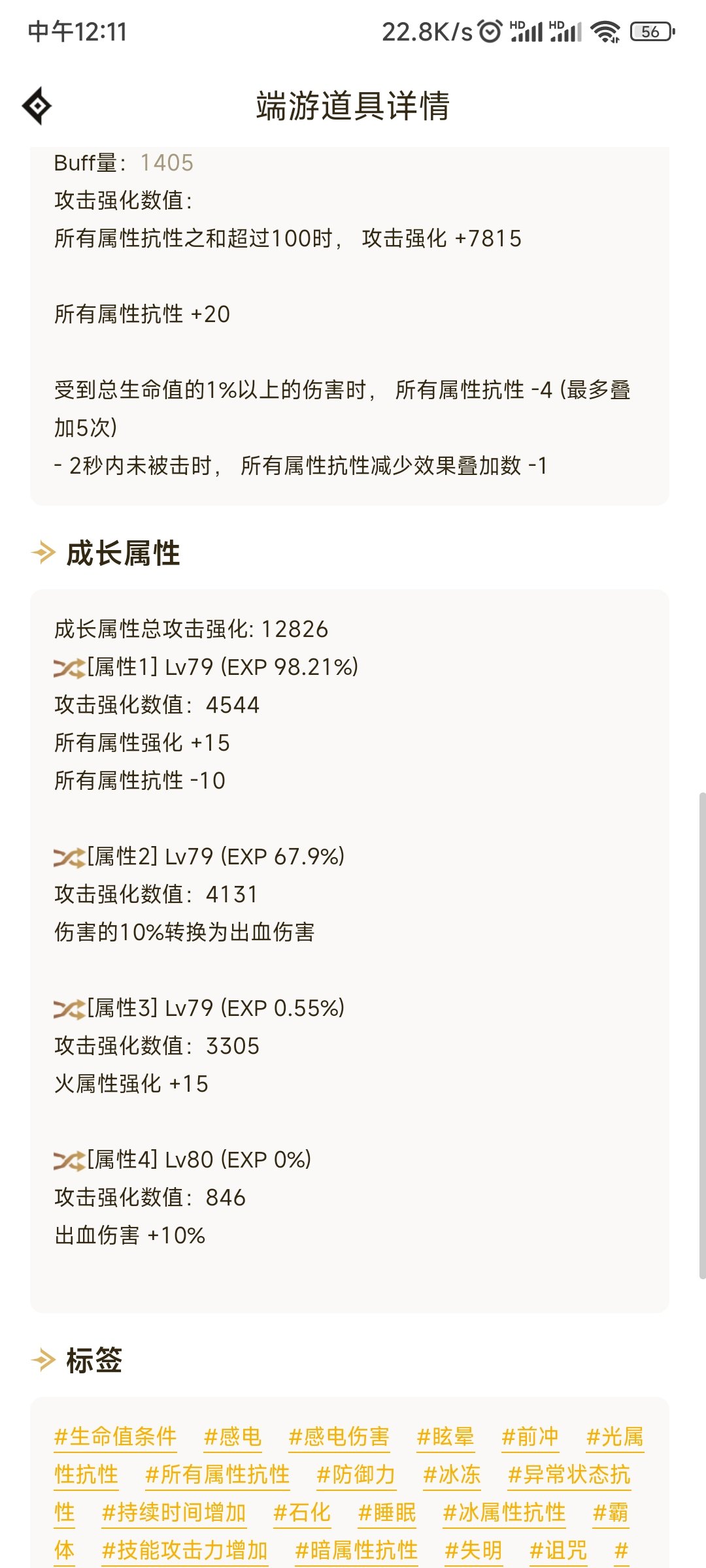The width and height of the screenshot is (706, 1568).
Task: Select the #睡眠 tag
Action: (387, 1512)
